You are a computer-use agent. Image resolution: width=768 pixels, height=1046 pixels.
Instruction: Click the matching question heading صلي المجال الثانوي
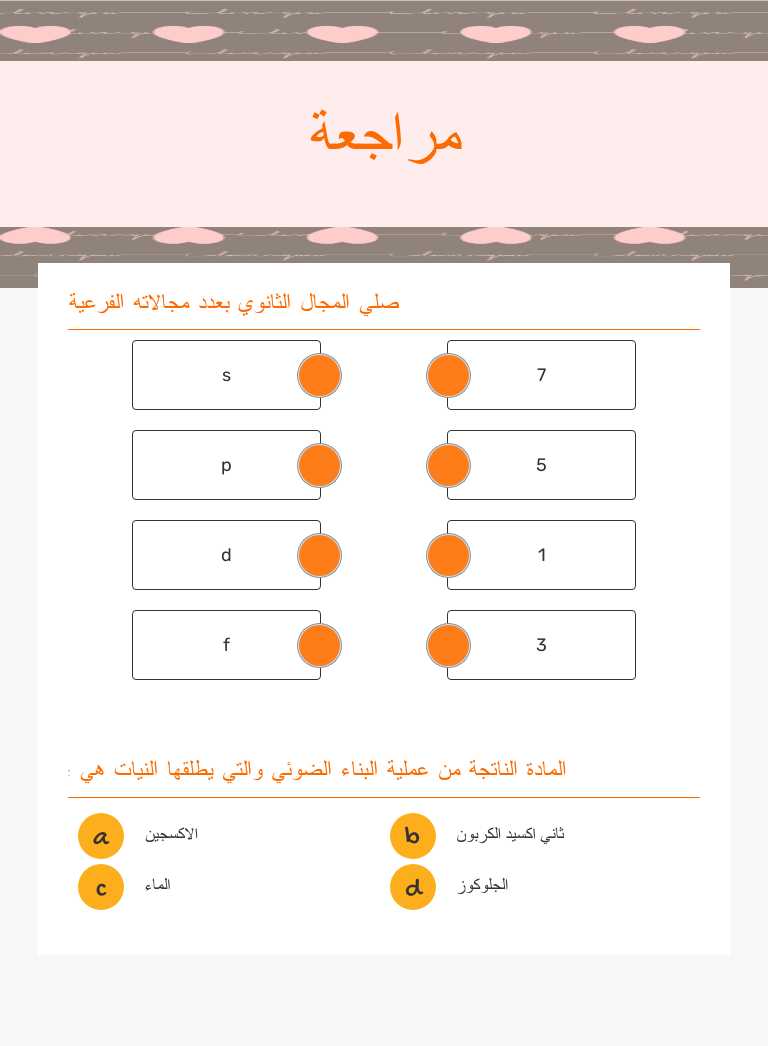point(234,301)
